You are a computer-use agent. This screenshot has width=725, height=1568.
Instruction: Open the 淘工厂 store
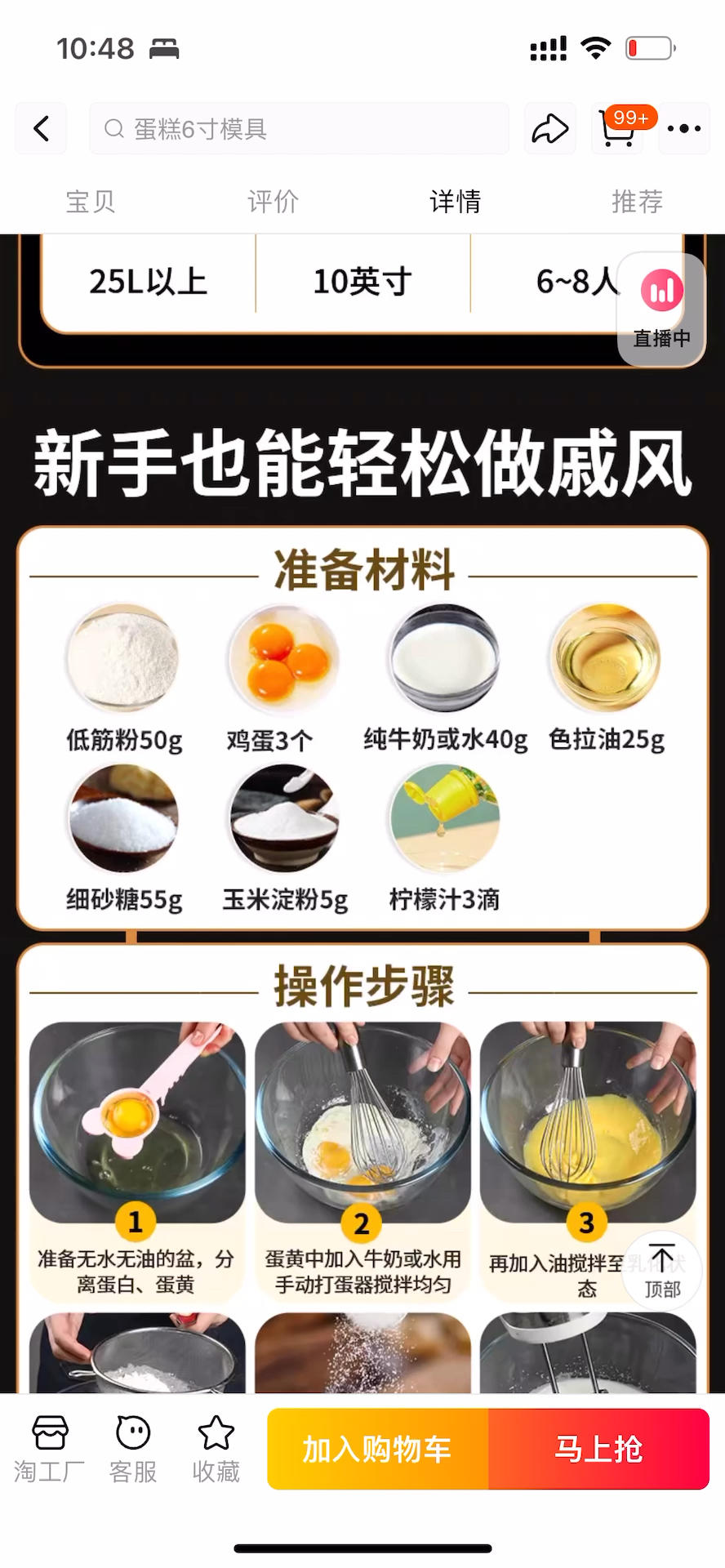tap(49, 1449)
